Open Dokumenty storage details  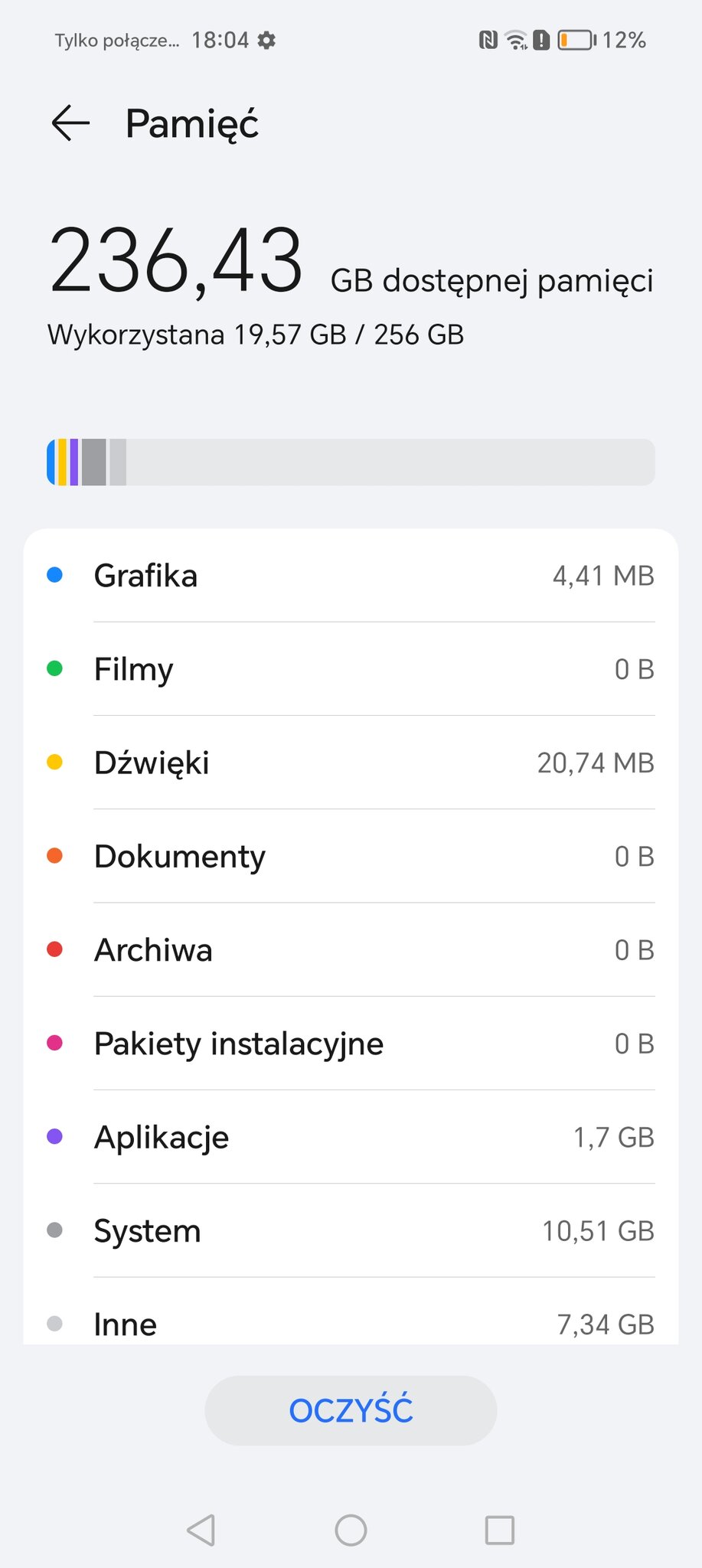[x=351, y=856]
